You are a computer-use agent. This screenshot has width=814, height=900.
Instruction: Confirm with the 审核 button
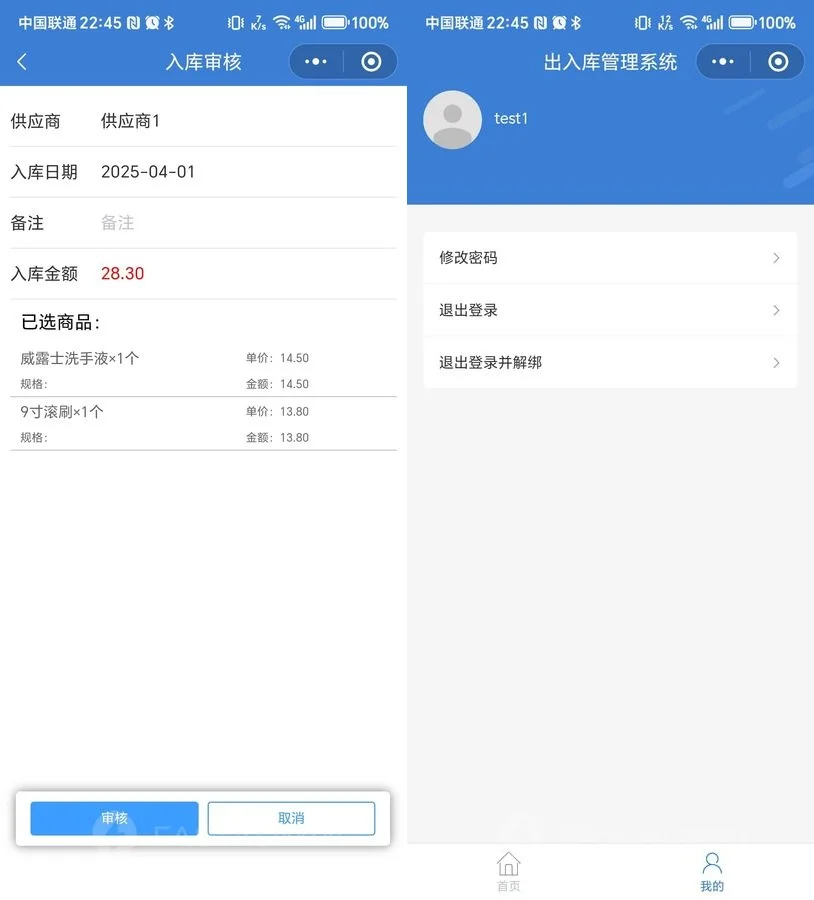(x=114, y=818)
